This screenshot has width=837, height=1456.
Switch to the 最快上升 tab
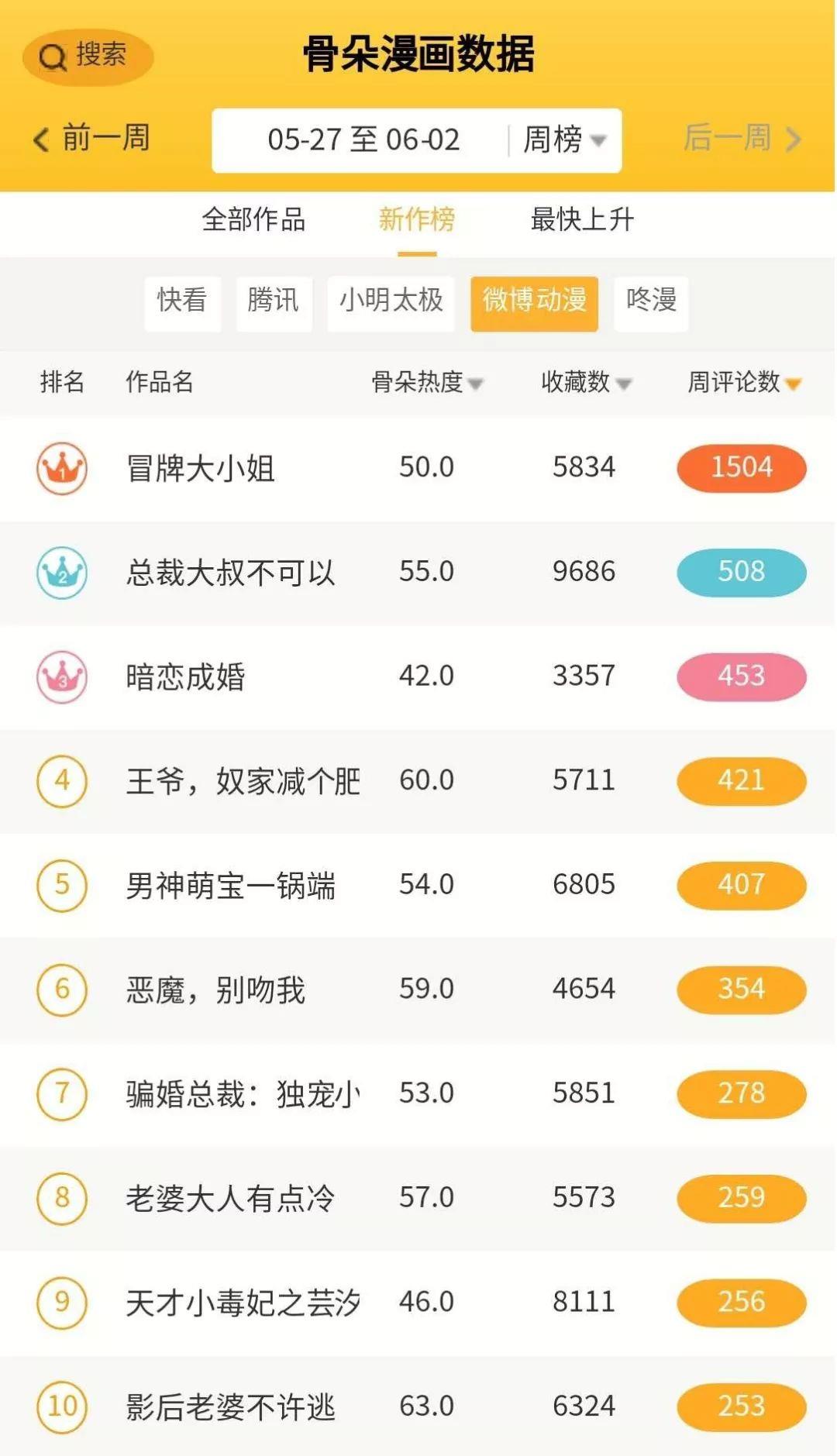582,220
